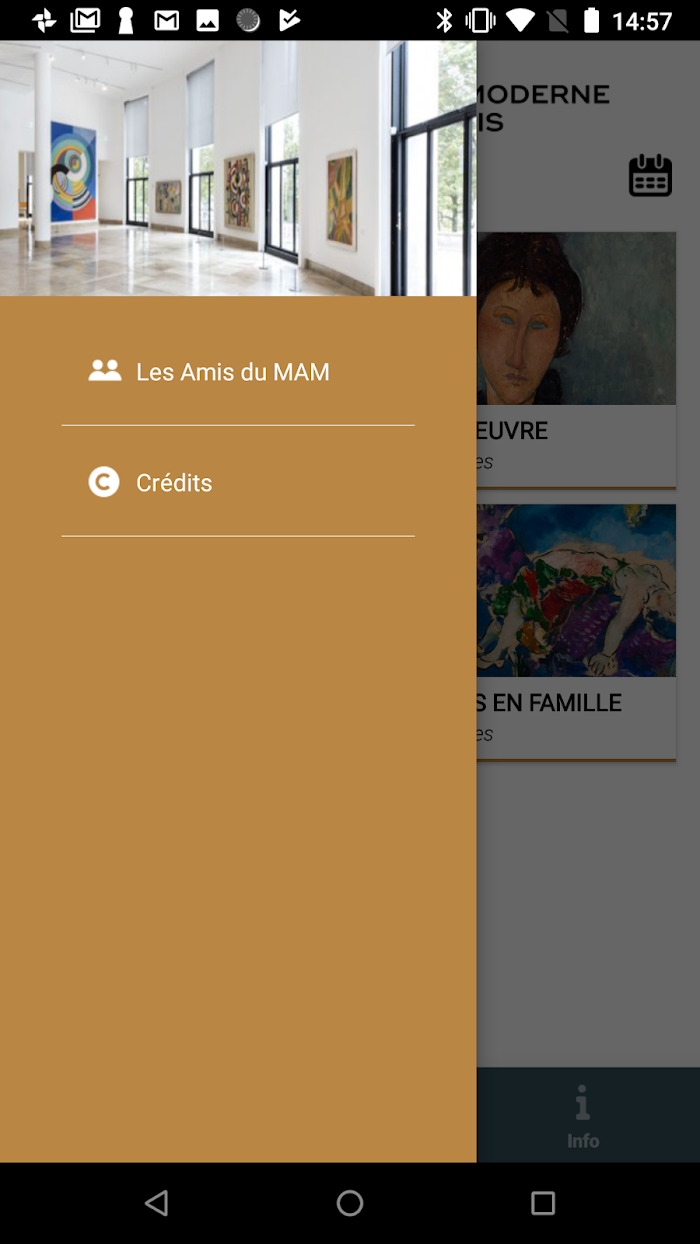This screenshot has height=1244, width=700.
Task: Open the EN FAMILLE tour card
Action: click(x=577, y=632)
